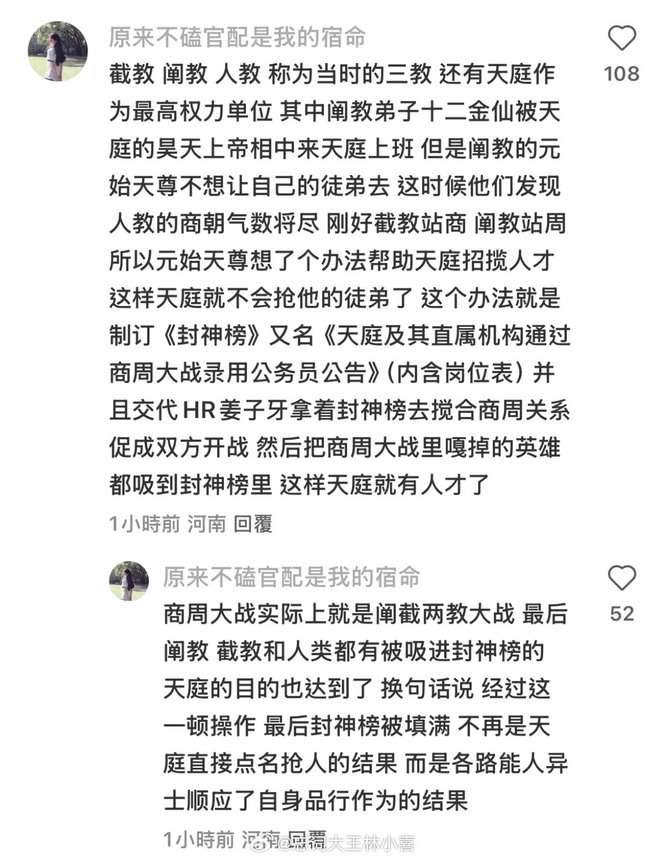Open commenter avatar beside the 108-like comment
The width and height of the screenshot is (666, 859).
pos(57,51)
